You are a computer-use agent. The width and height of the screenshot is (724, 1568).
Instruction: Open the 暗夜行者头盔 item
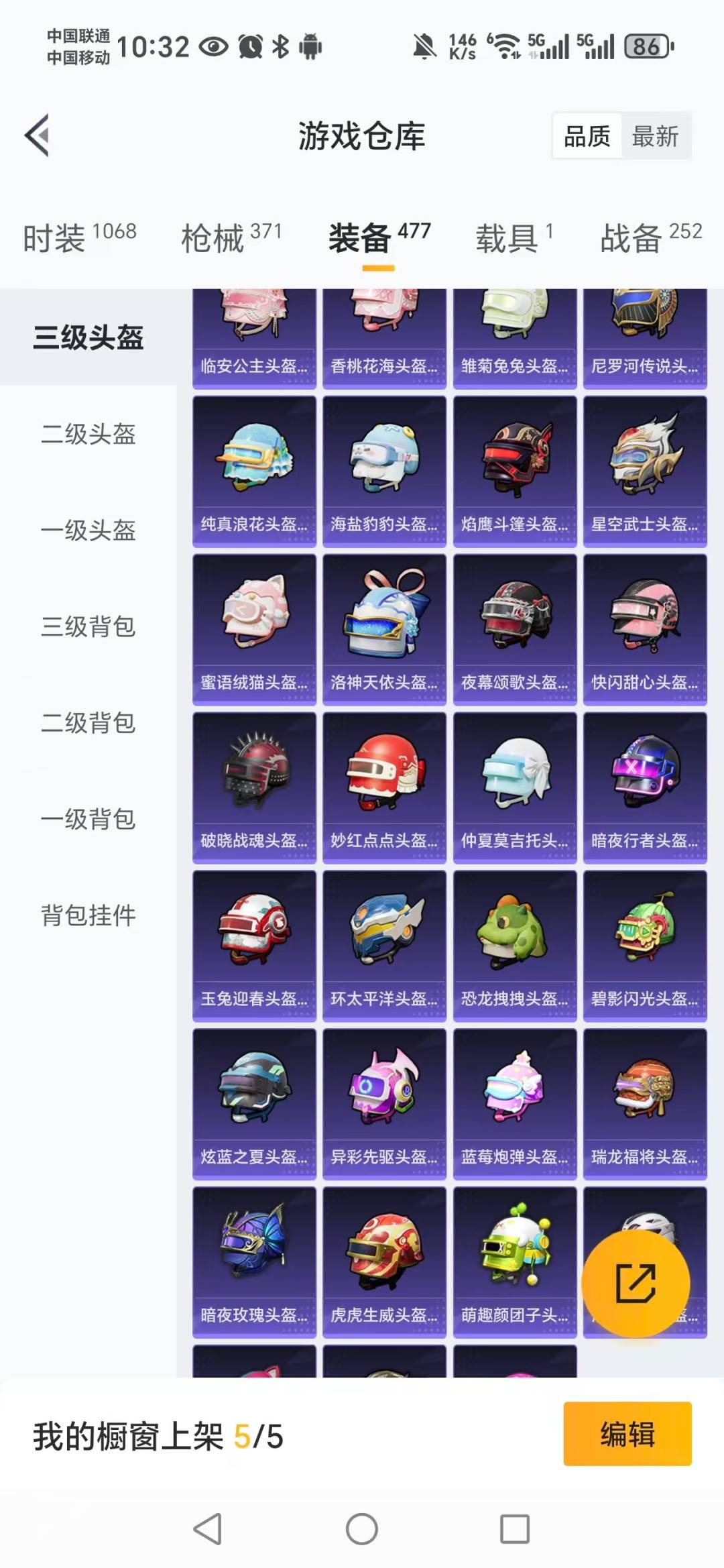click(x=645, y=788)
